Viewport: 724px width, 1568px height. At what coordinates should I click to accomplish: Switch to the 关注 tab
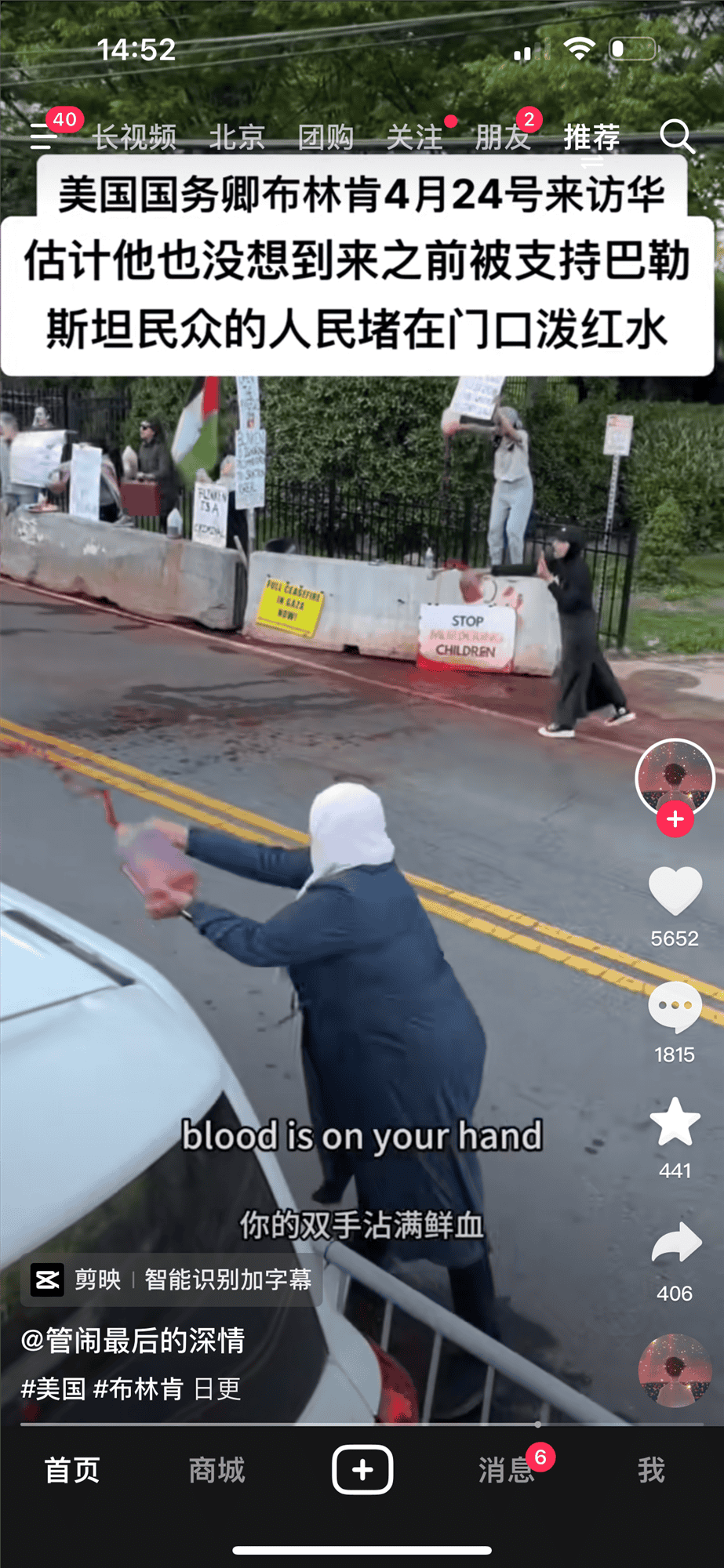click(414, 137)
